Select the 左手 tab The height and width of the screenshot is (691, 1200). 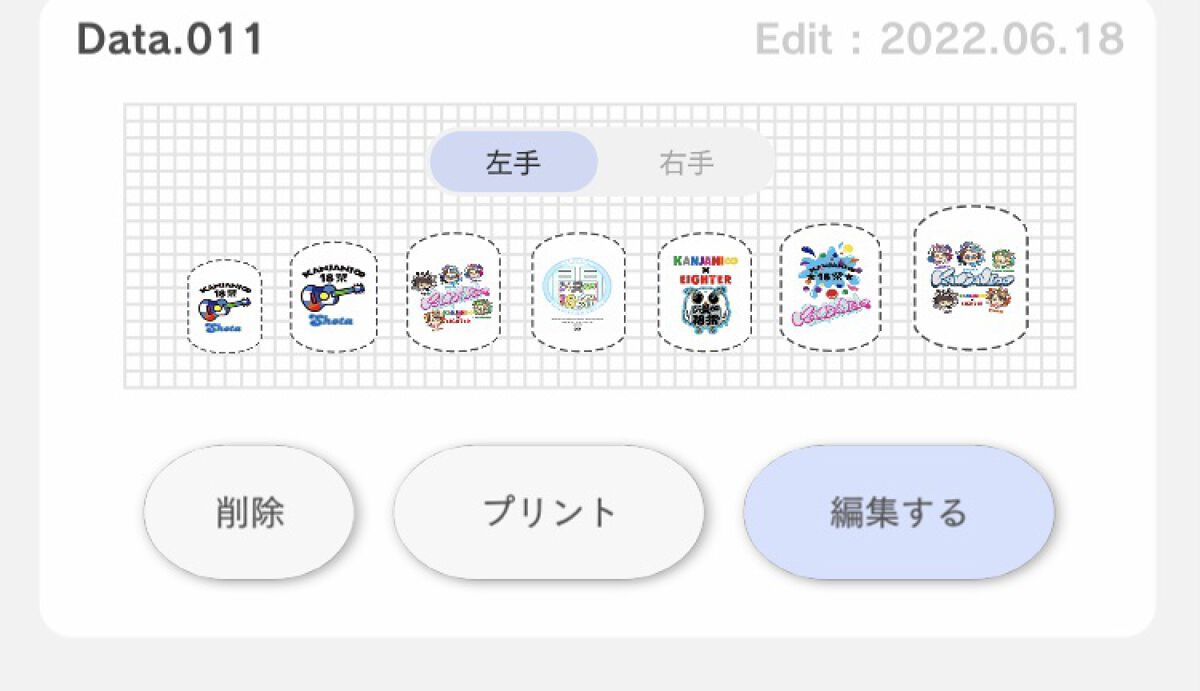click(x=514, y=162)
